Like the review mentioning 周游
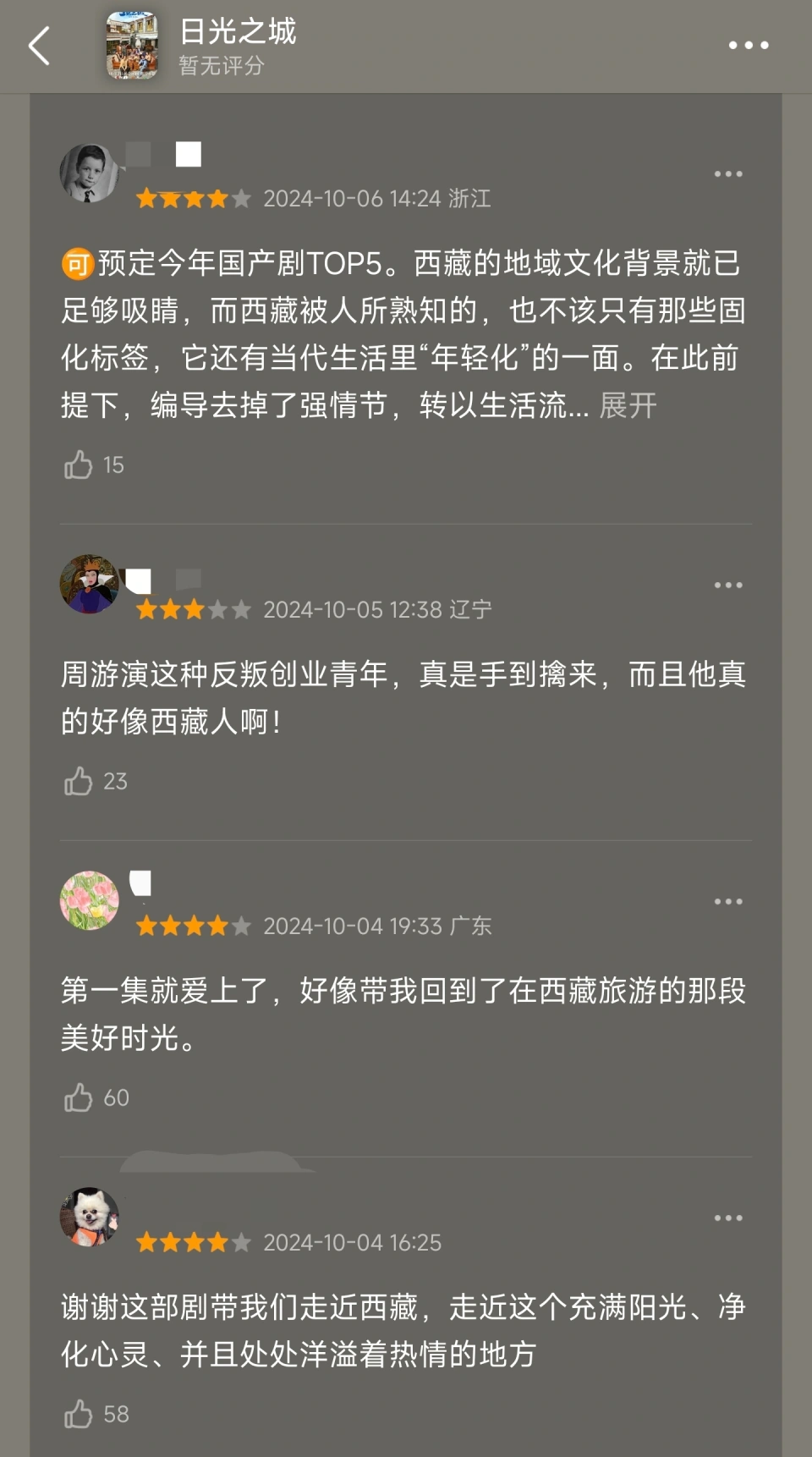The height and width of the screenshot is (1457, 812). (x=79, y=781)
